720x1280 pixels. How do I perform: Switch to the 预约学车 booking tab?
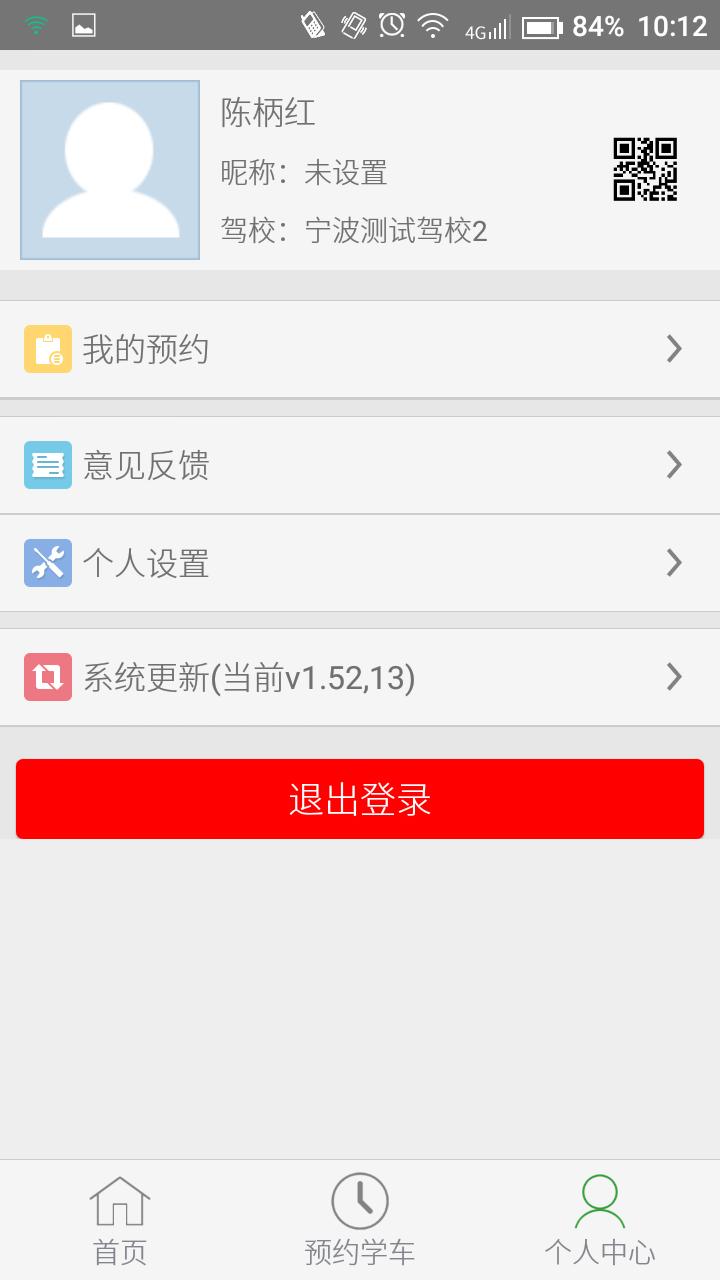tap(360, 1220)
